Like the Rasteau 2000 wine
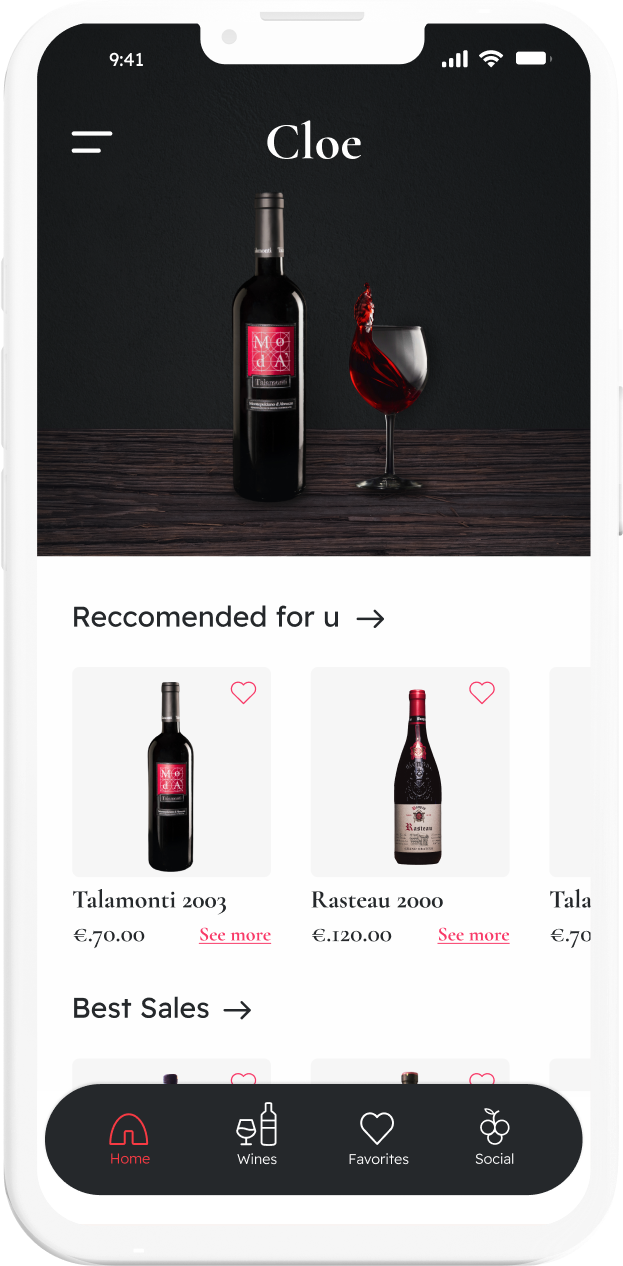 [482, 692]
